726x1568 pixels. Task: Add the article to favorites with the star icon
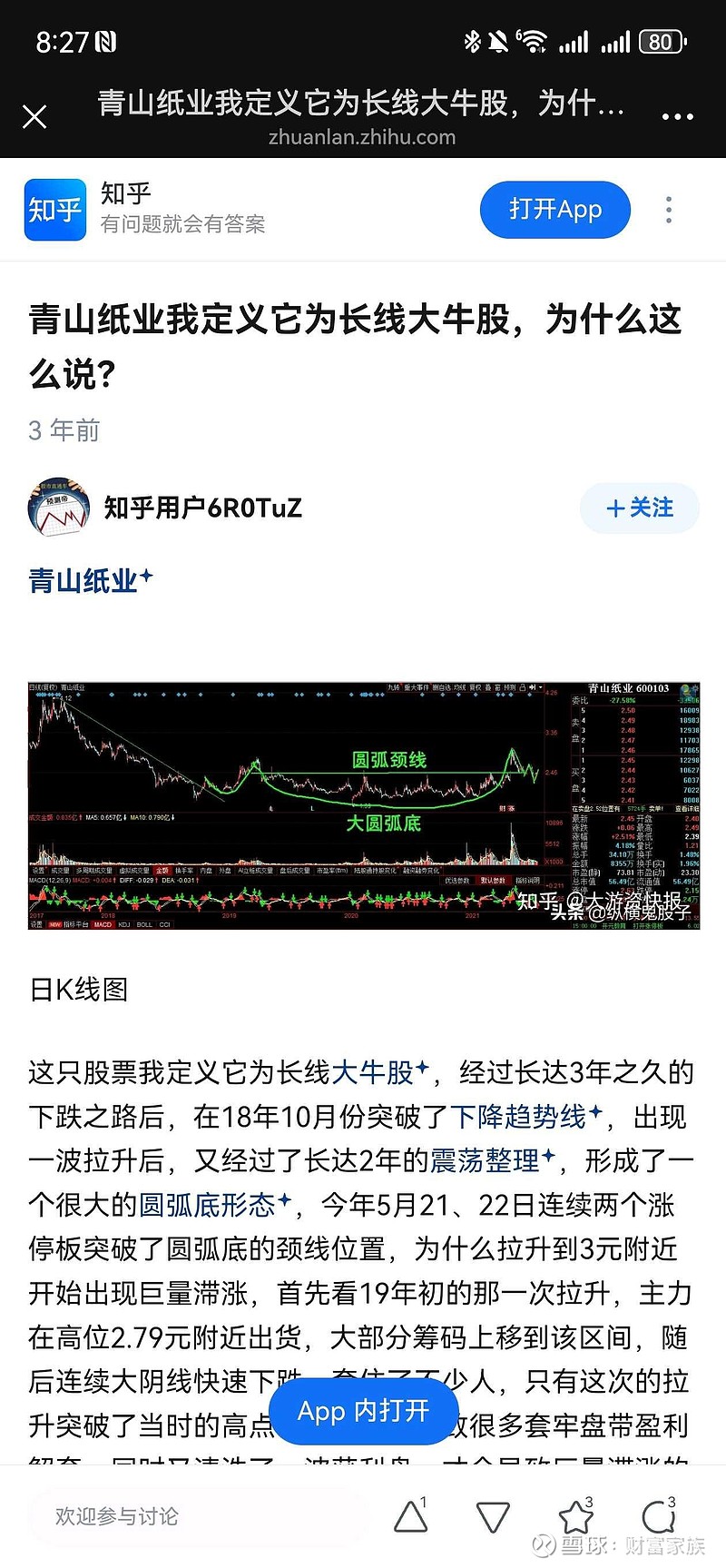pos(575,1516)
